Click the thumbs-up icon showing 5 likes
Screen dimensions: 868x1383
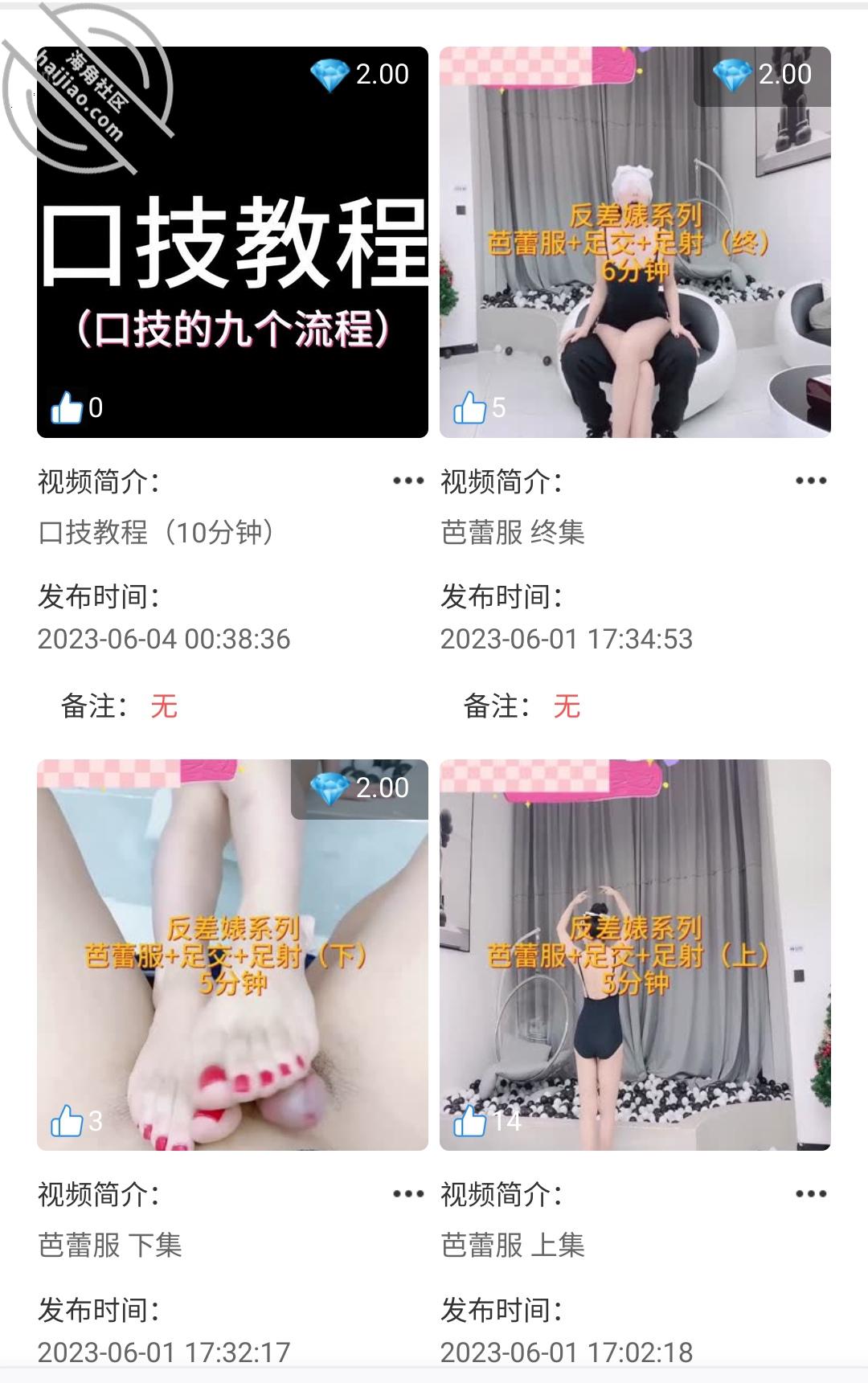pos(471,409)
